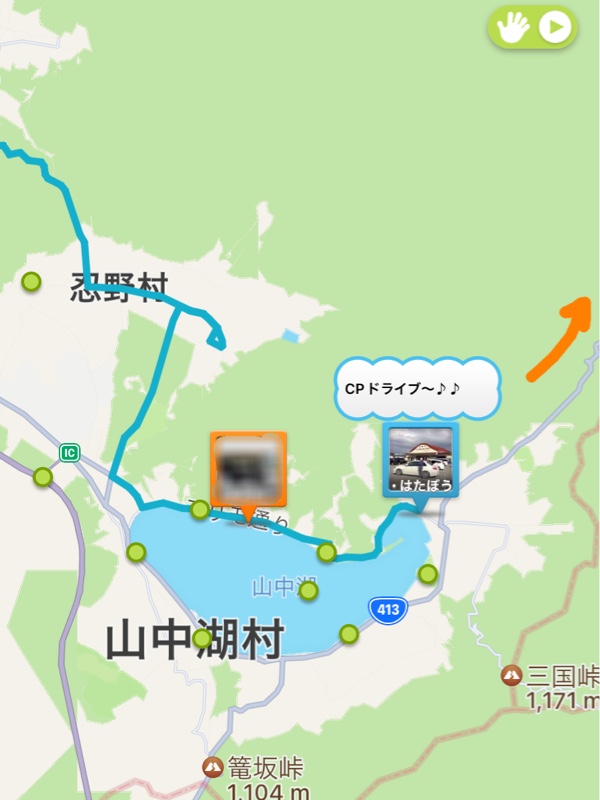Screen dimensions: 600x800
Task: Open the はたぼう photo pin
Action: 420,460
